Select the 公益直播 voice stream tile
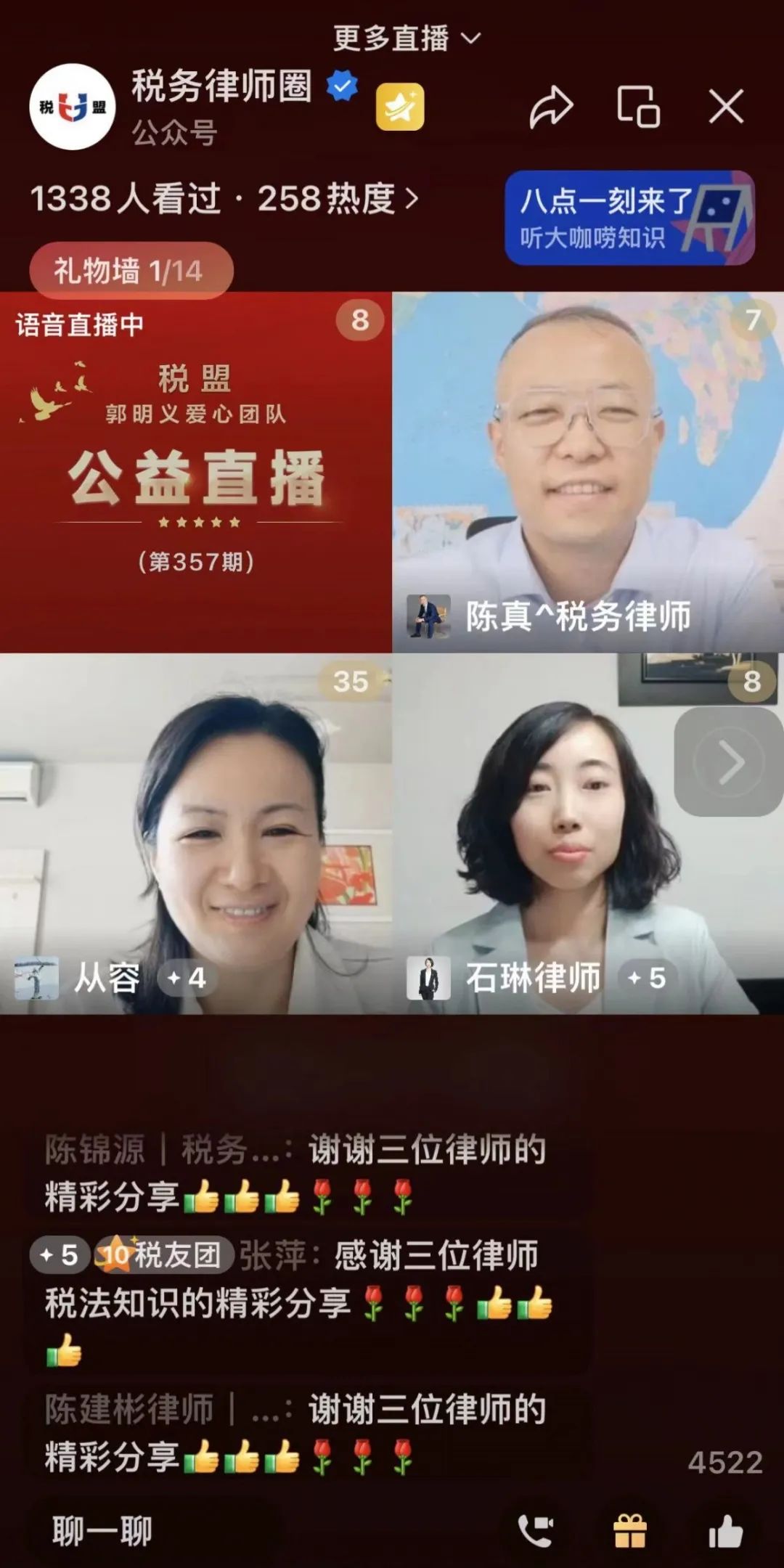Screen dimensions: 784x1568 coord(196,472)
